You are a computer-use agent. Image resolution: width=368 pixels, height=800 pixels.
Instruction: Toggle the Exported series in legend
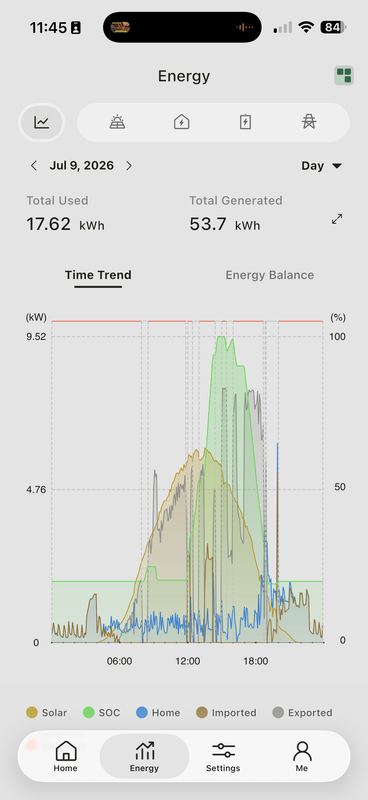pyautogui.click(x=302, y=713)
